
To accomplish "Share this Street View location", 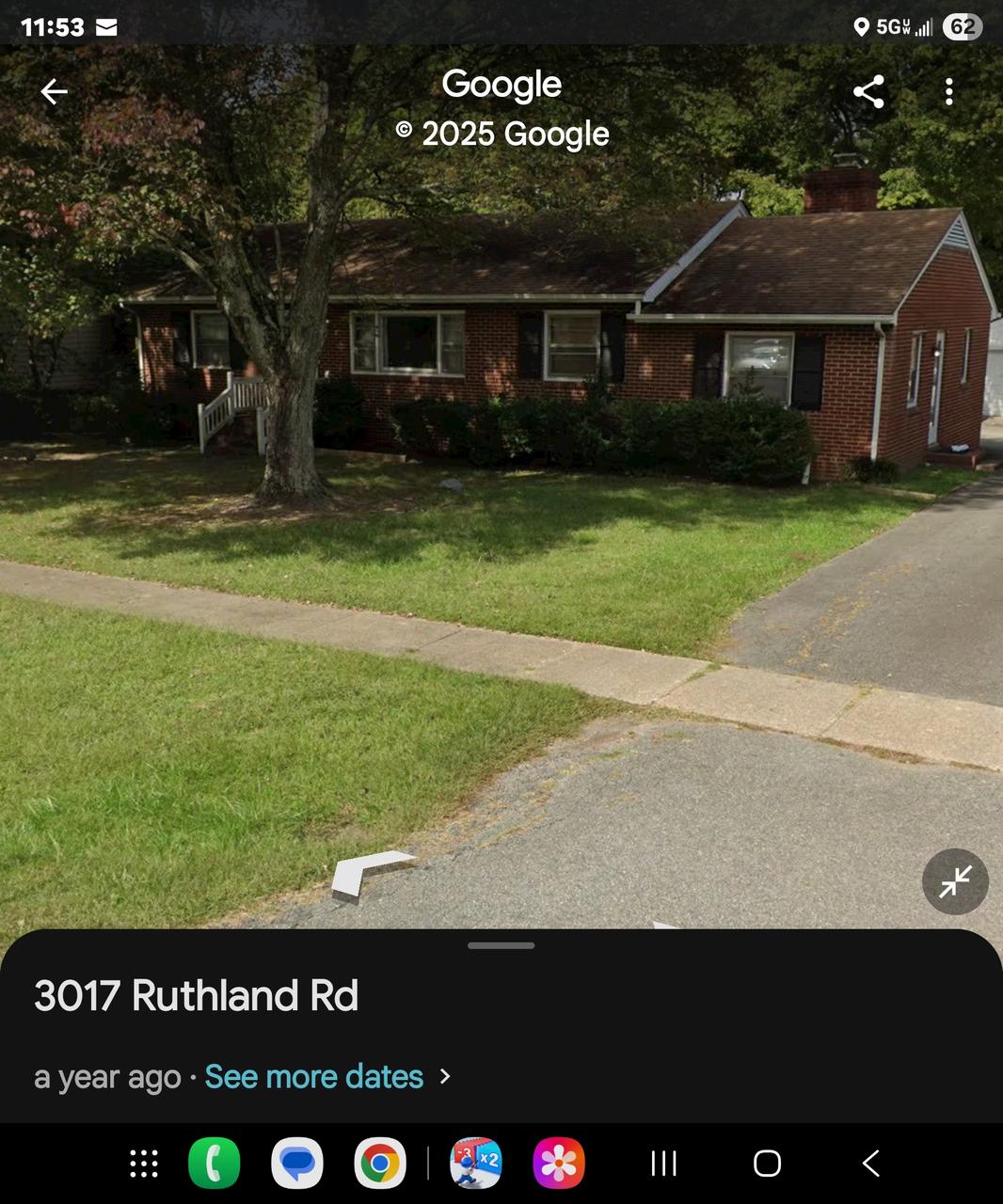I will 868,91.
